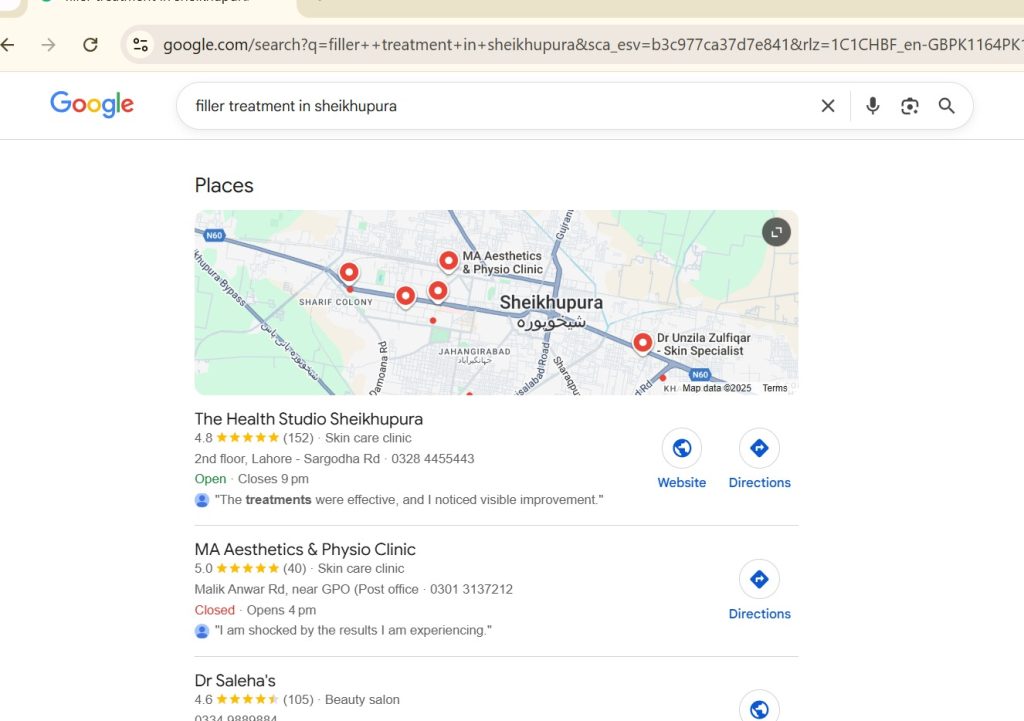The height and width of the screenshot is (721, 1024).
Task: Clear the search query text
Action: (x=828, y=106)
